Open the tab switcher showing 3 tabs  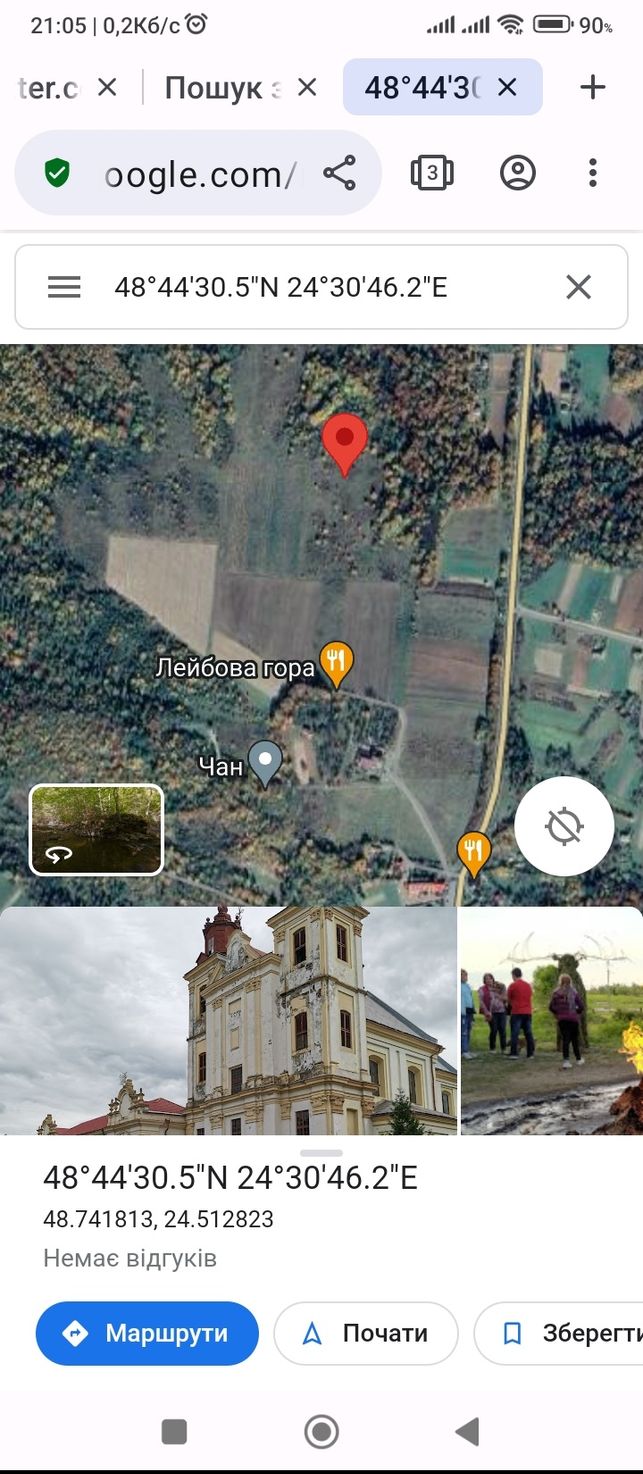[x=431, y=173]
